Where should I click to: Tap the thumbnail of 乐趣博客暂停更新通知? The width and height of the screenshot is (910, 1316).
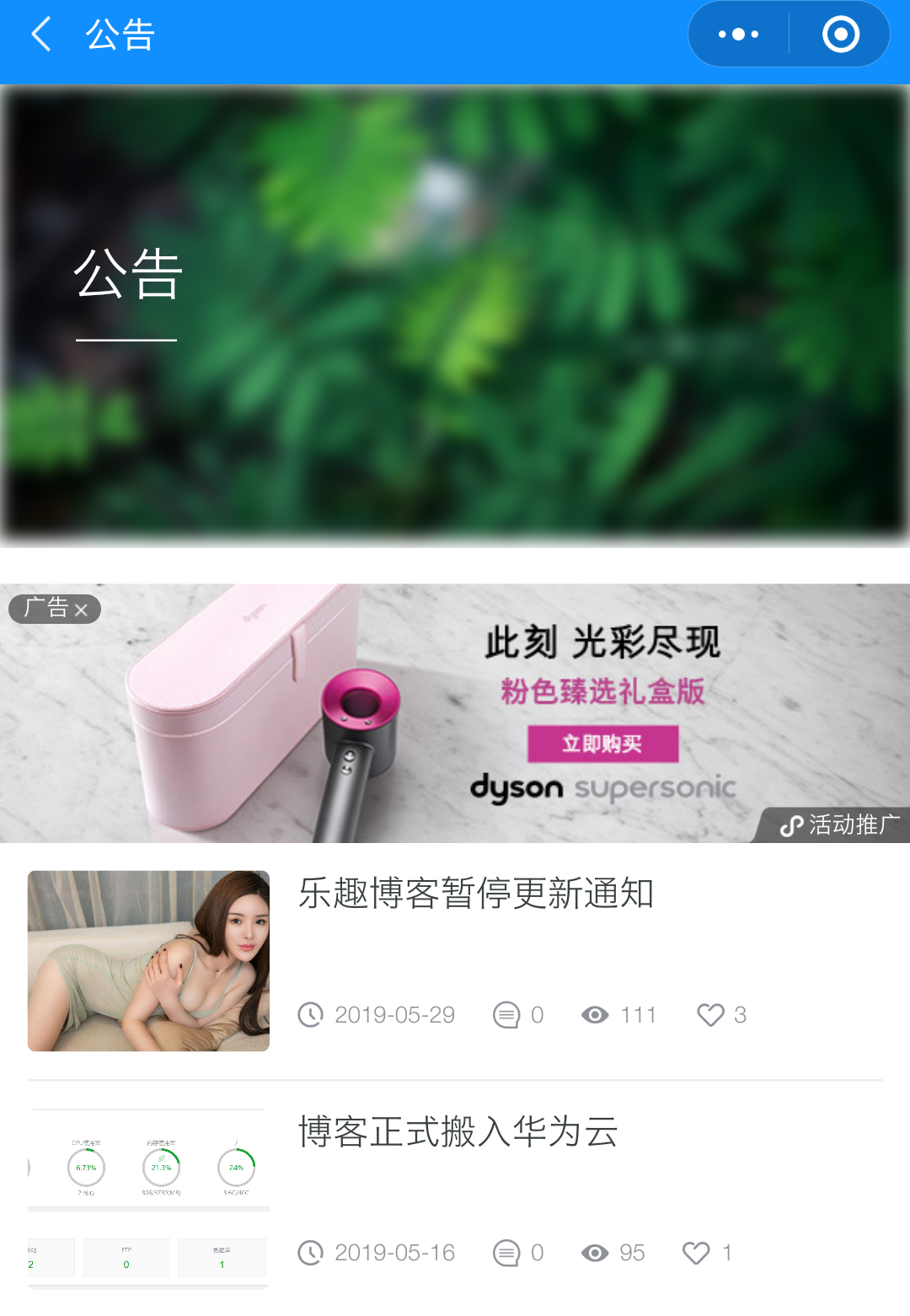pyautogui.click(x=148, y=961)
